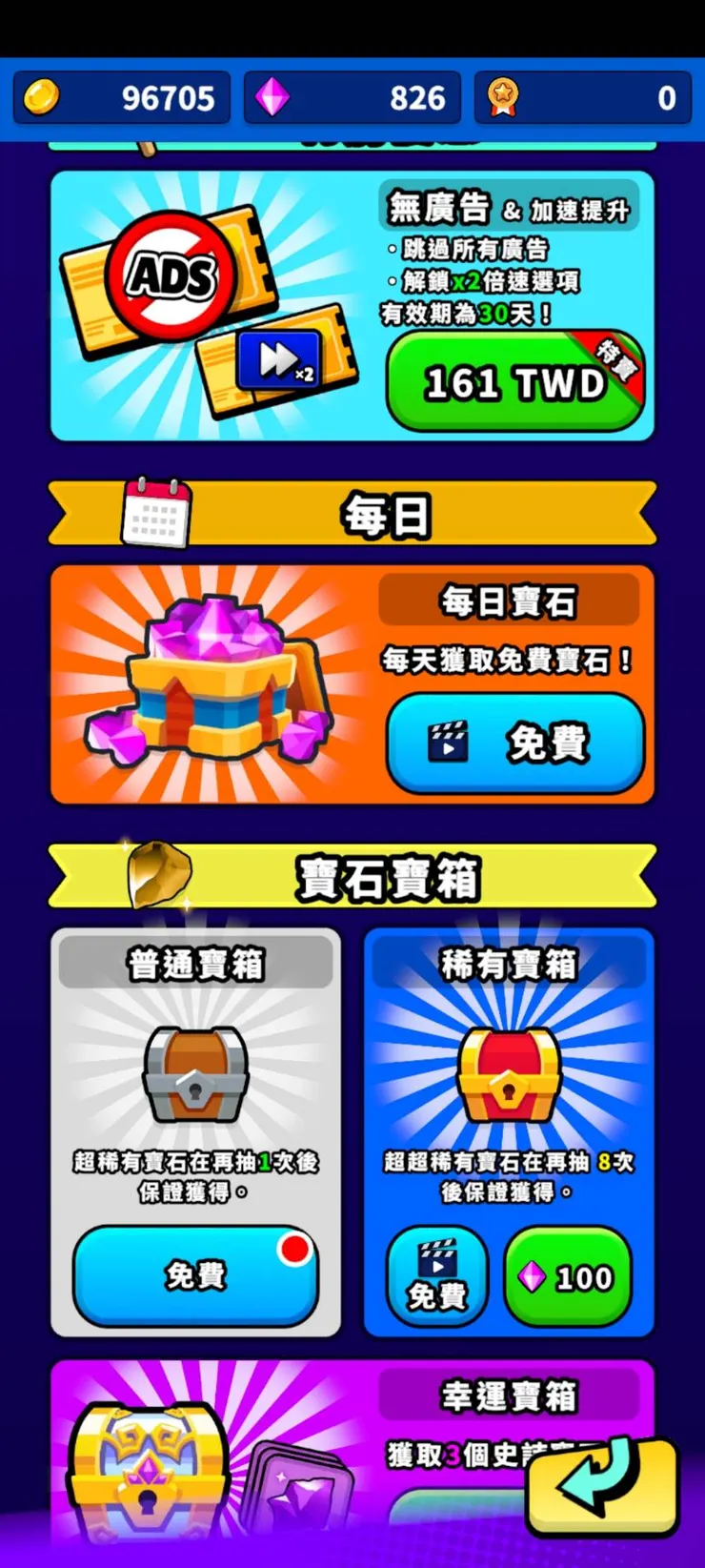This screenshot has width=705, height=1568.
Task: Claim free daily gems by watching video
Action: 514,743
